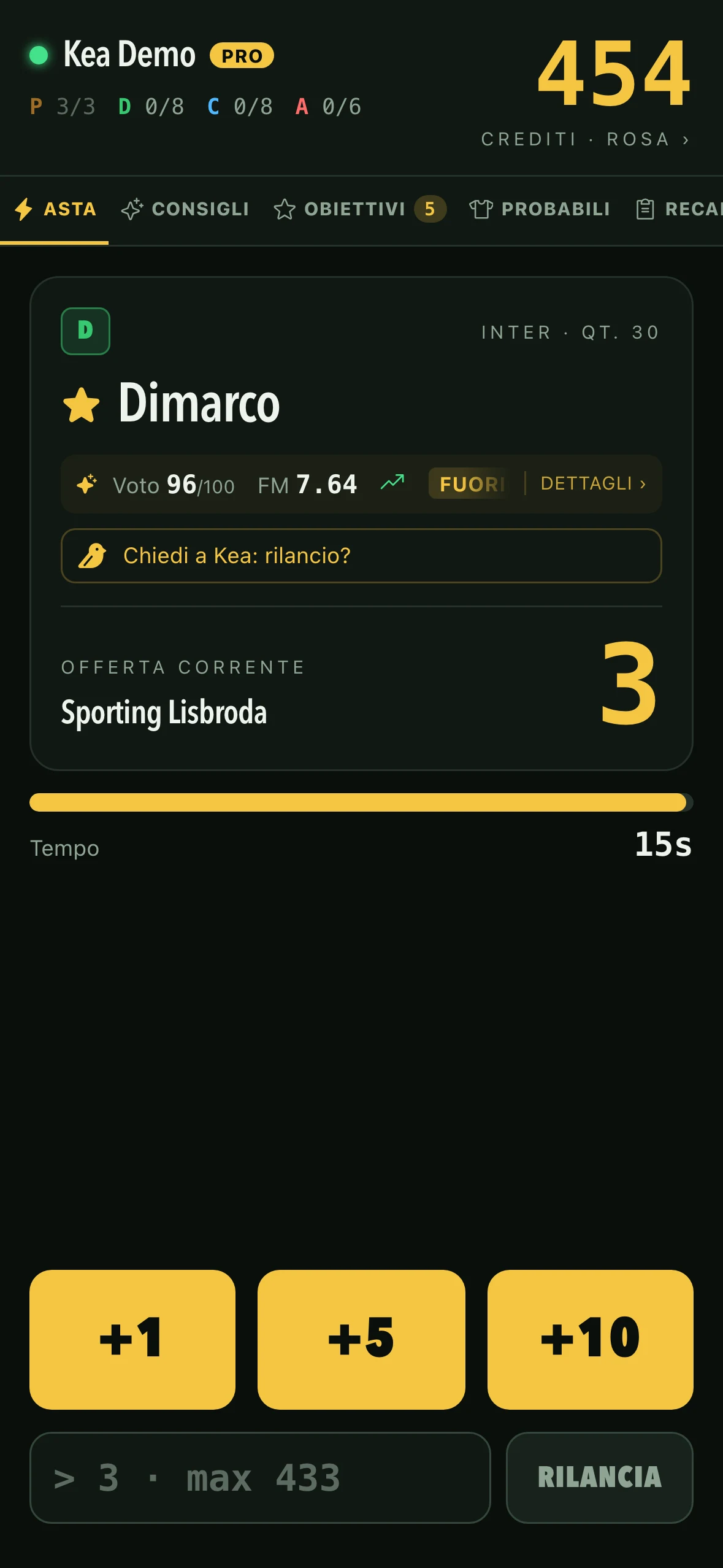
Task: Switch to the Consigli tab
Action: [x=185, y=209]
